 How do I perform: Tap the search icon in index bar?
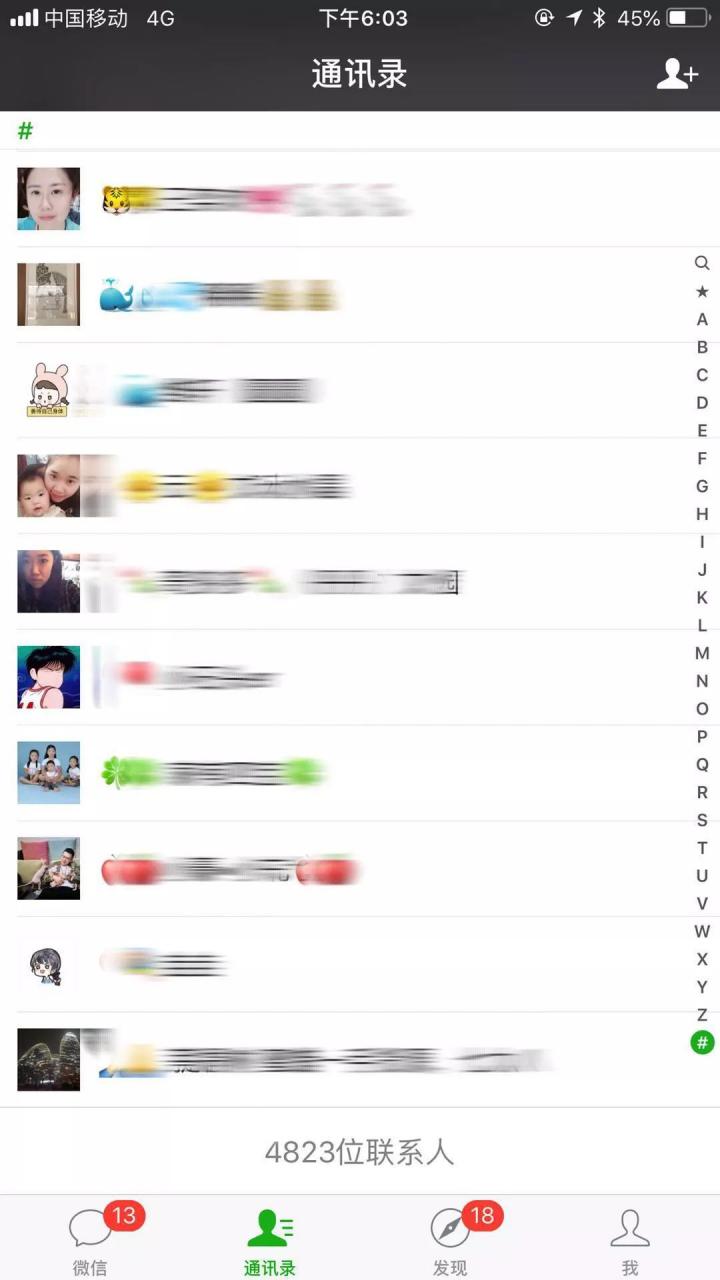click(x=702, y=263)
